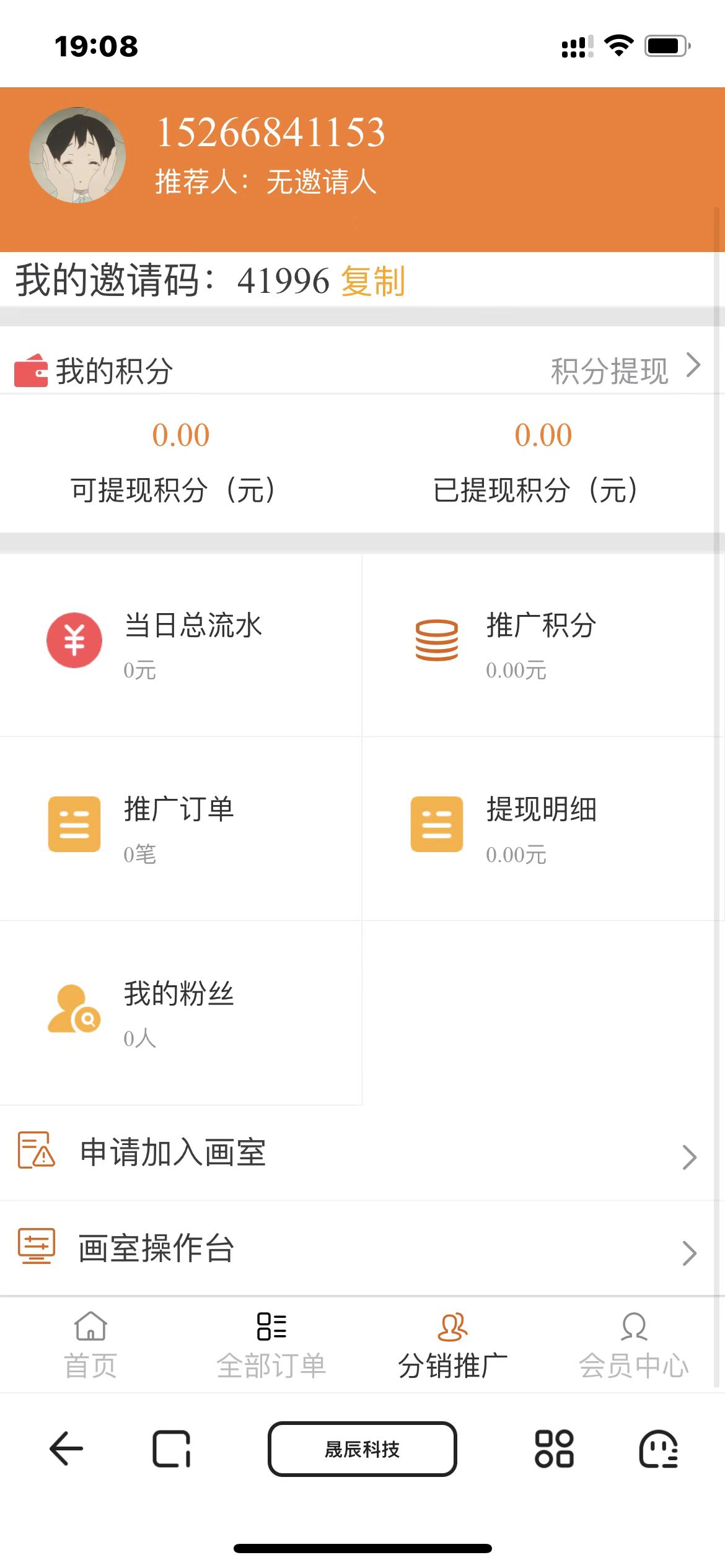Go to 会员中心 member center tab

coord(633,1345)
